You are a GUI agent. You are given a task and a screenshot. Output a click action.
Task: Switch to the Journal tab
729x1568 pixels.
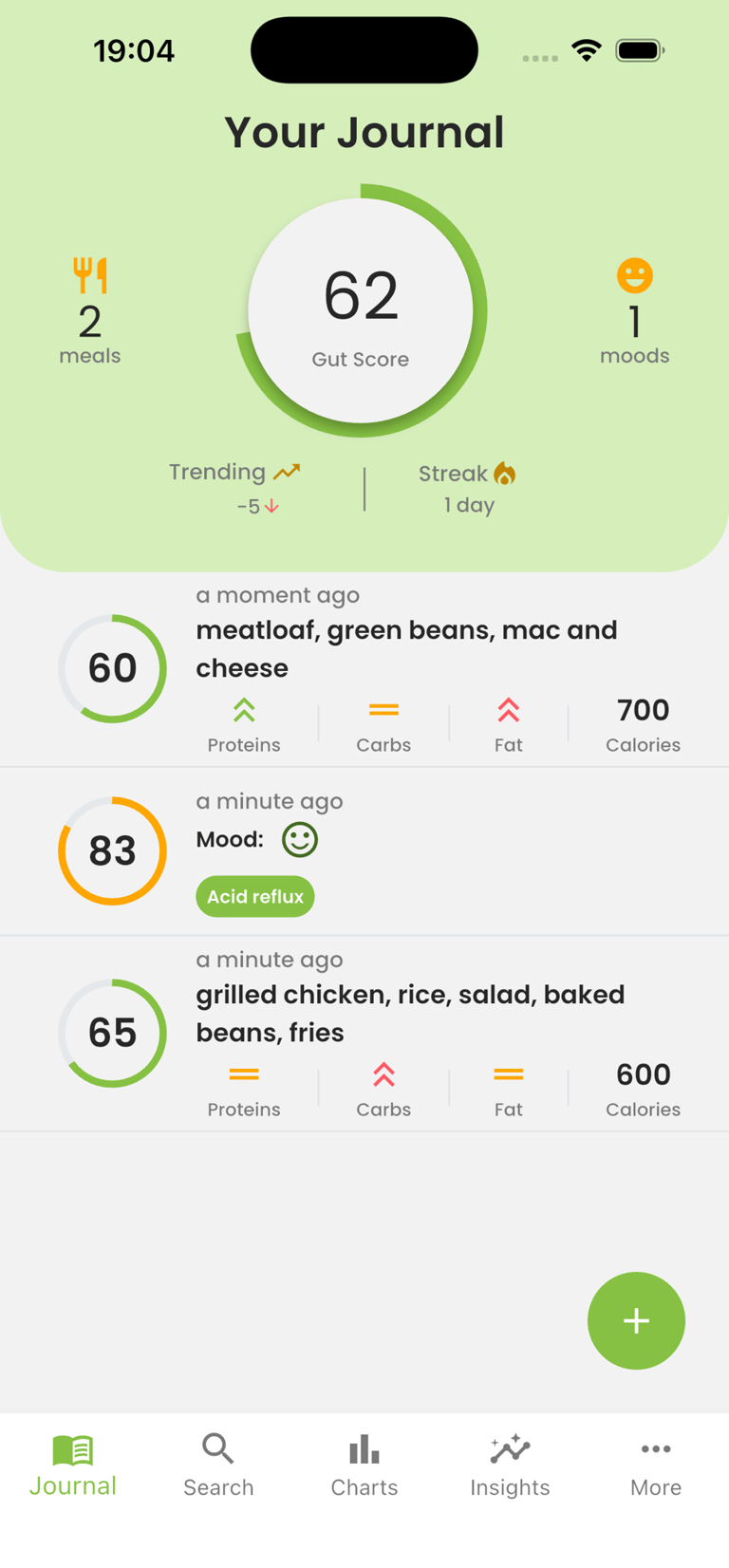click(x=73, y=1465)
